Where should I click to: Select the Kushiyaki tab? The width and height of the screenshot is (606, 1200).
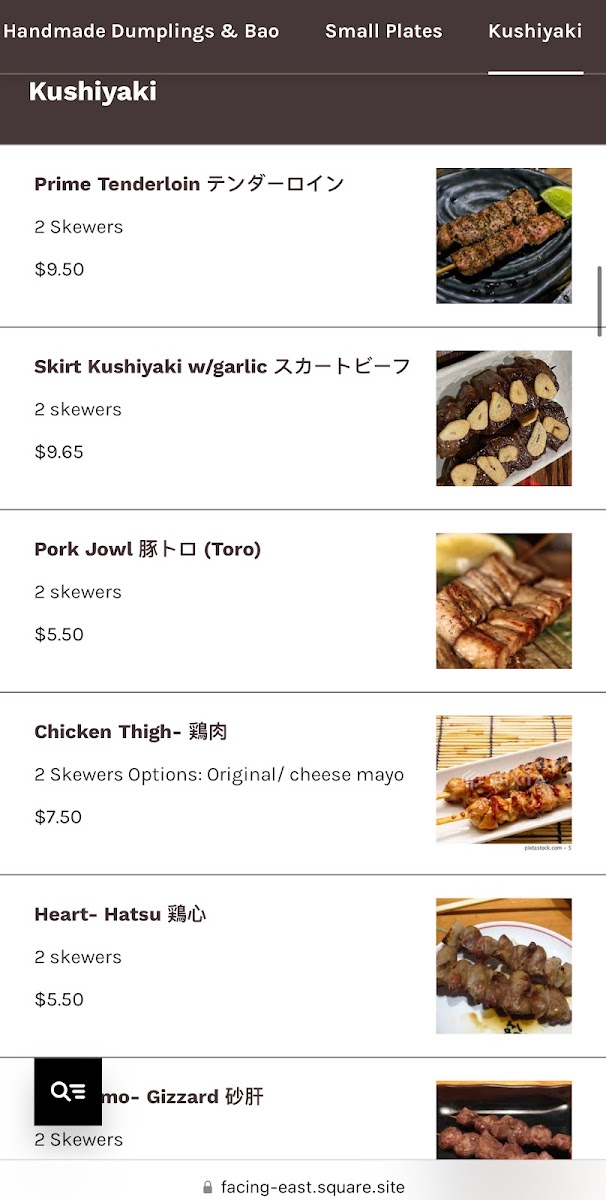coord(535,31)
